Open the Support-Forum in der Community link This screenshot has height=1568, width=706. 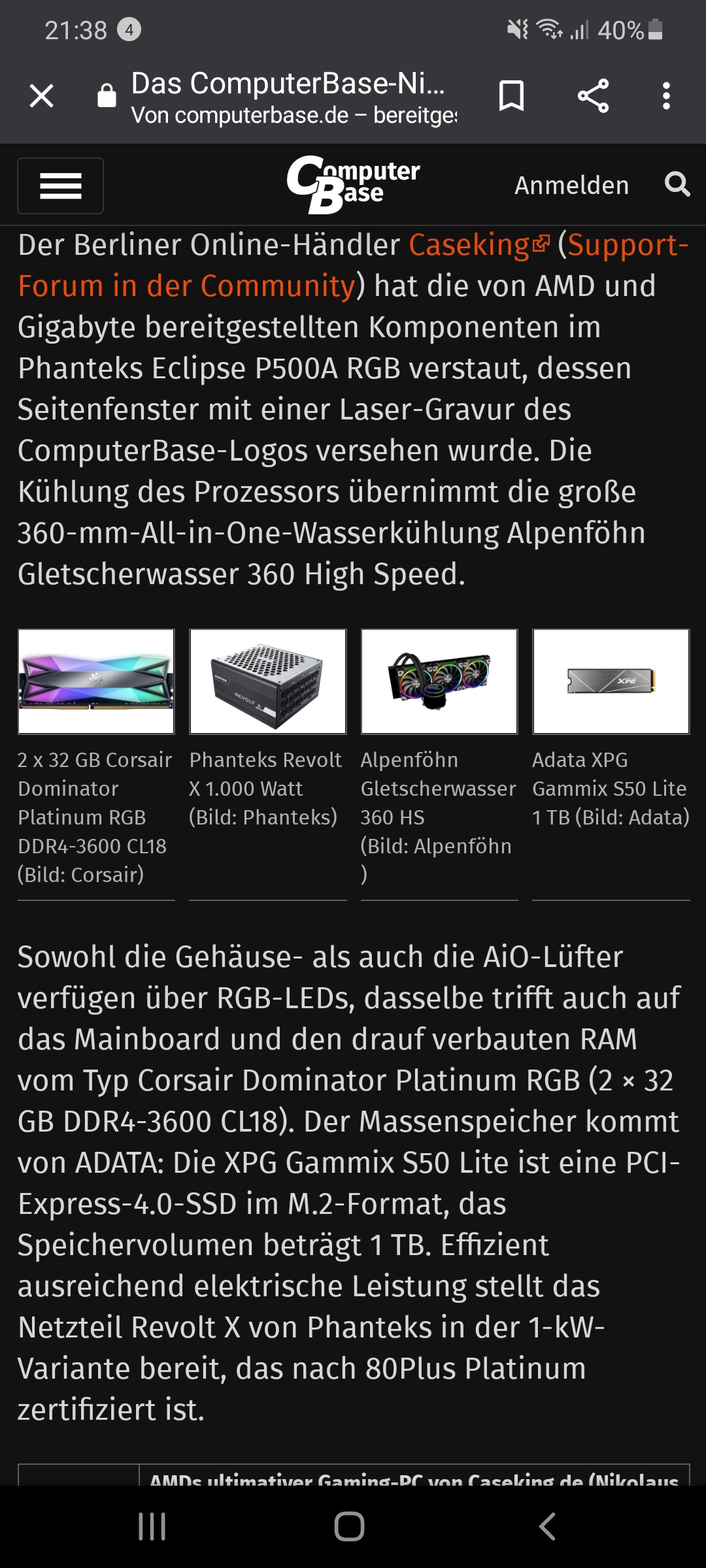186,286
